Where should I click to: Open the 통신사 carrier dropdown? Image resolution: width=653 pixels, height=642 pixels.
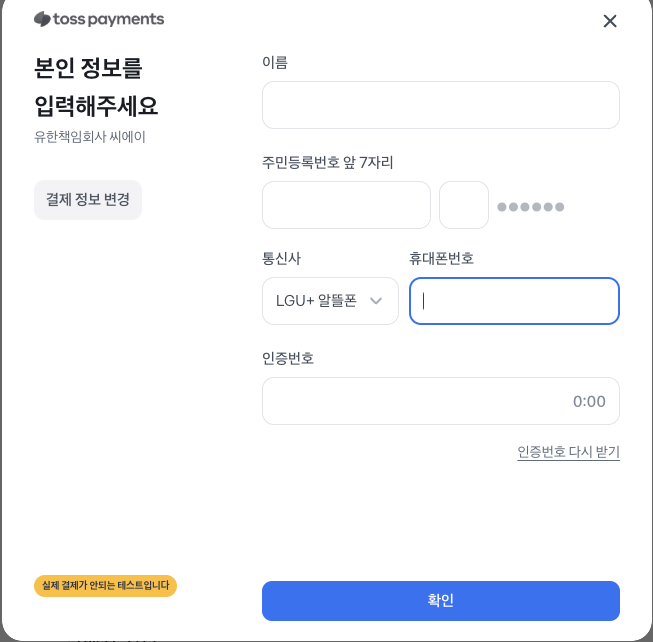click(x=330, y=301)
